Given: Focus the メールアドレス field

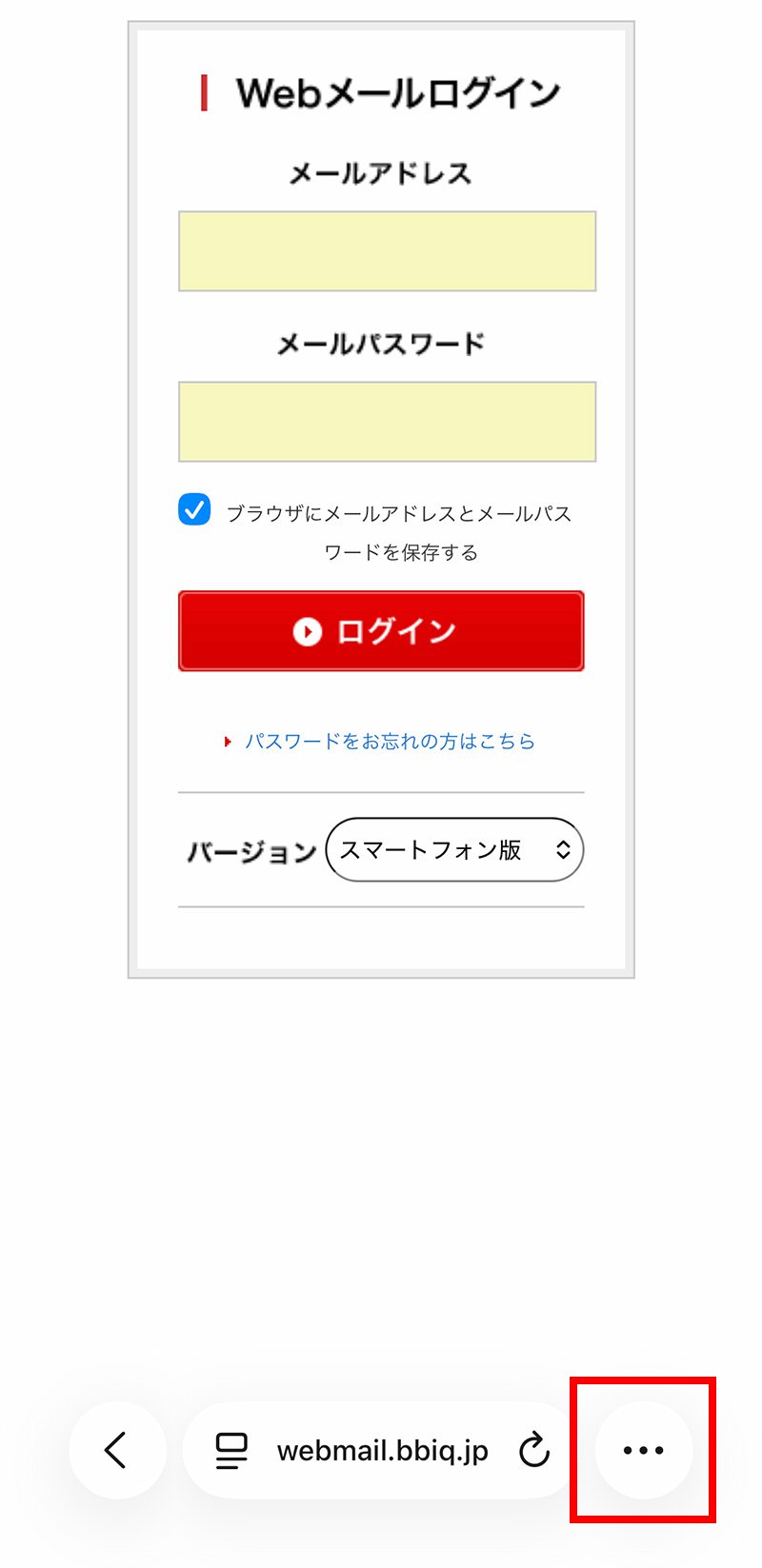Looking at the screenshot, I should click(387, 251).
